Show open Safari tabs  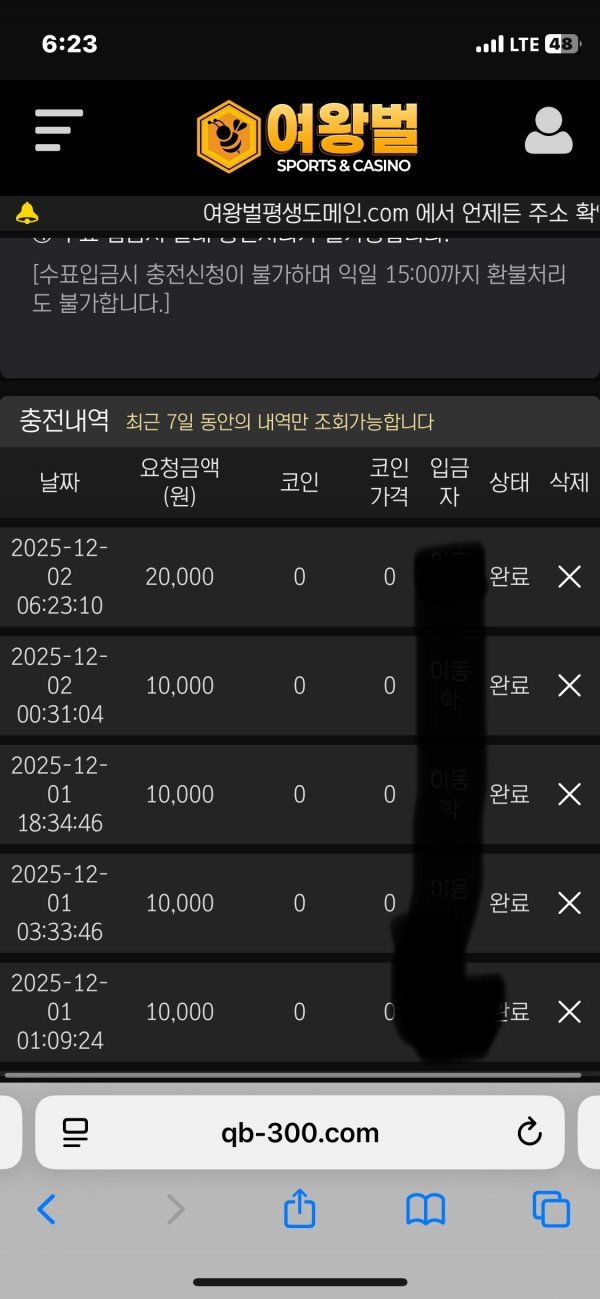pos(551,1210)
